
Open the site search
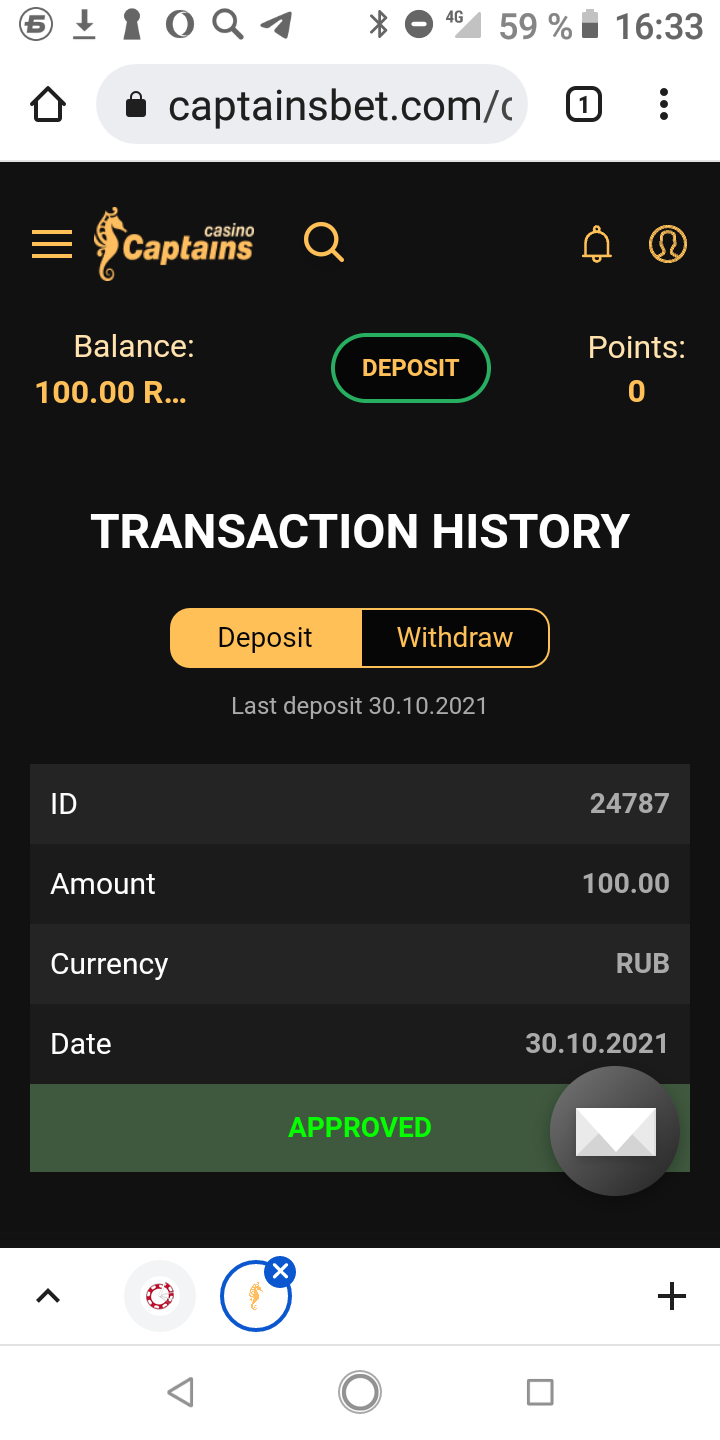point(324,243)
